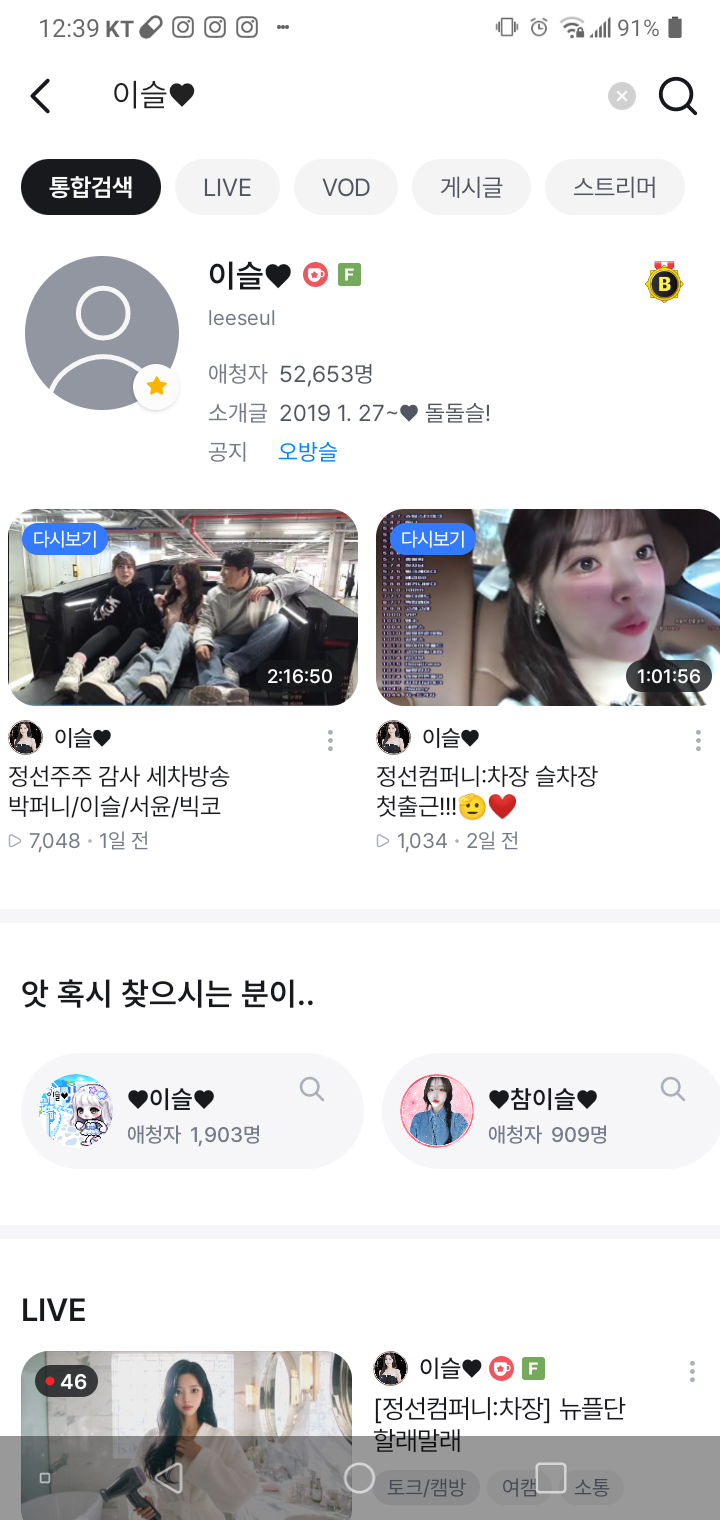Tap the magnifier search icon
This screenshot has width=720, height=1520.
click(678, 96)
